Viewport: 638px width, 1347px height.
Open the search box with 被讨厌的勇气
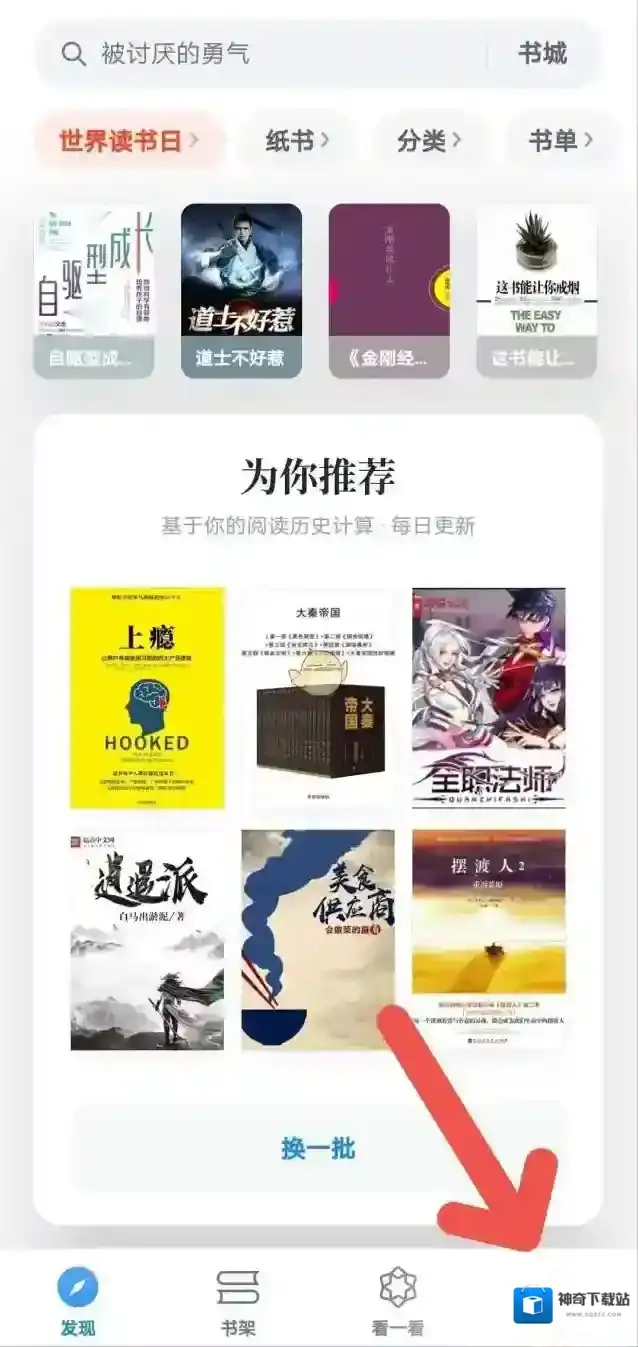(260, 54)
